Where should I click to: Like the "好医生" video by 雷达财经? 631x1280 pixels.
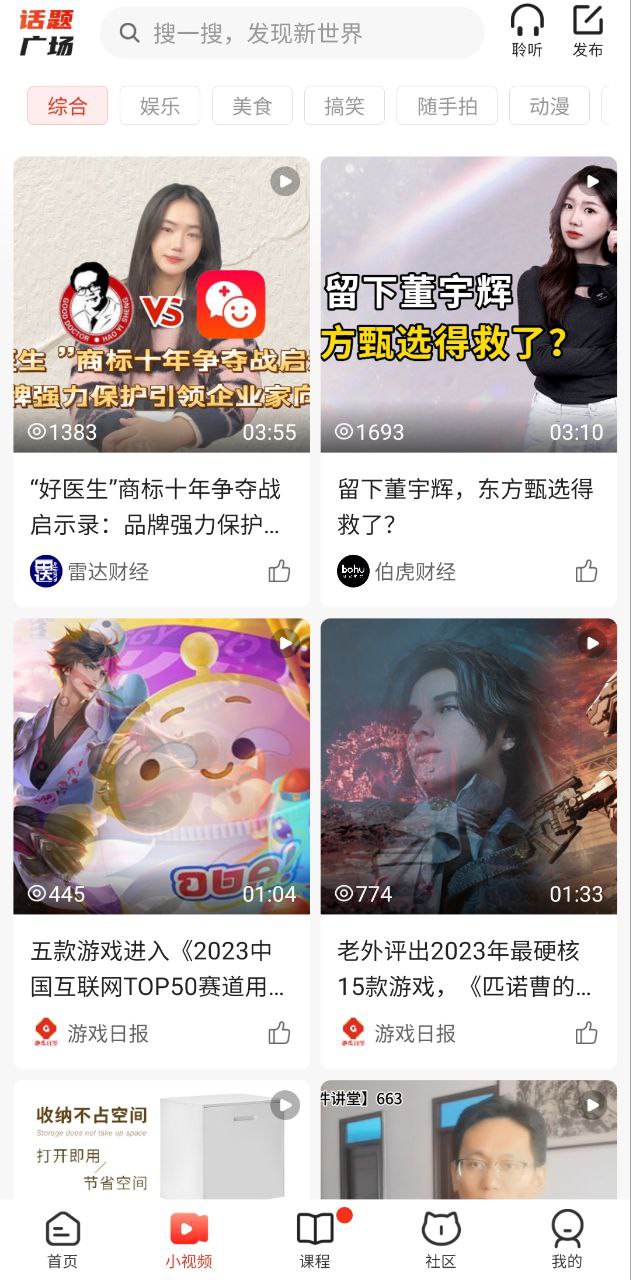[x=279, y=572]
